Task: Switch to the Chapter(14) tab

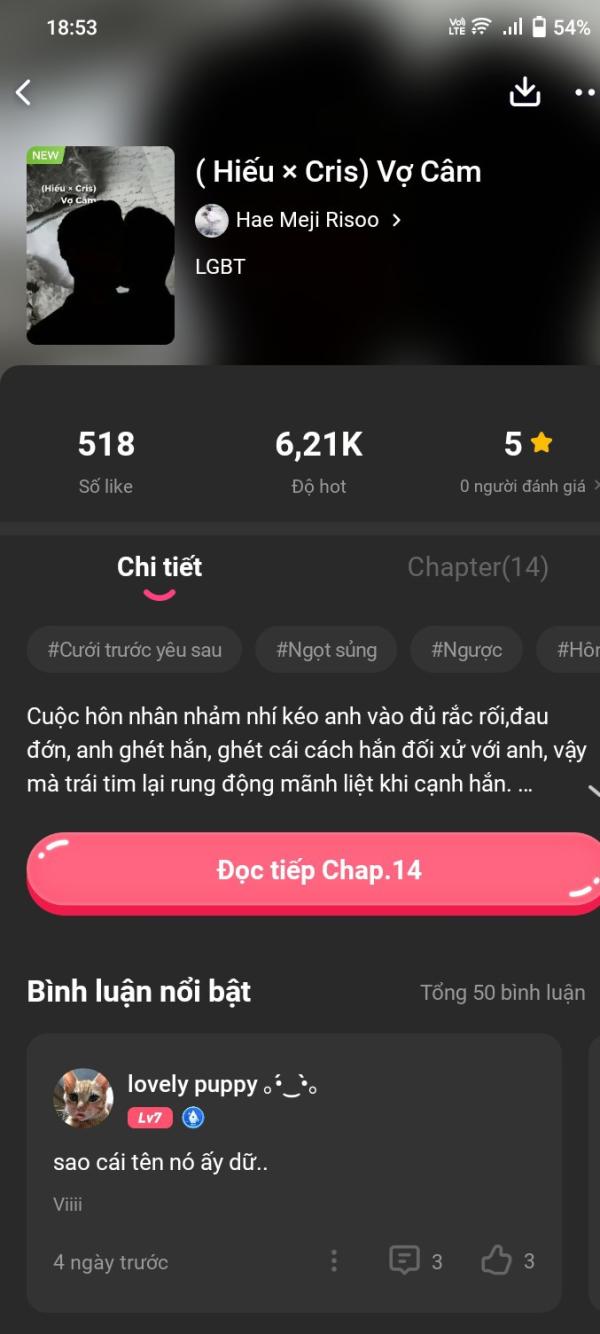Action: pos(477,567)
